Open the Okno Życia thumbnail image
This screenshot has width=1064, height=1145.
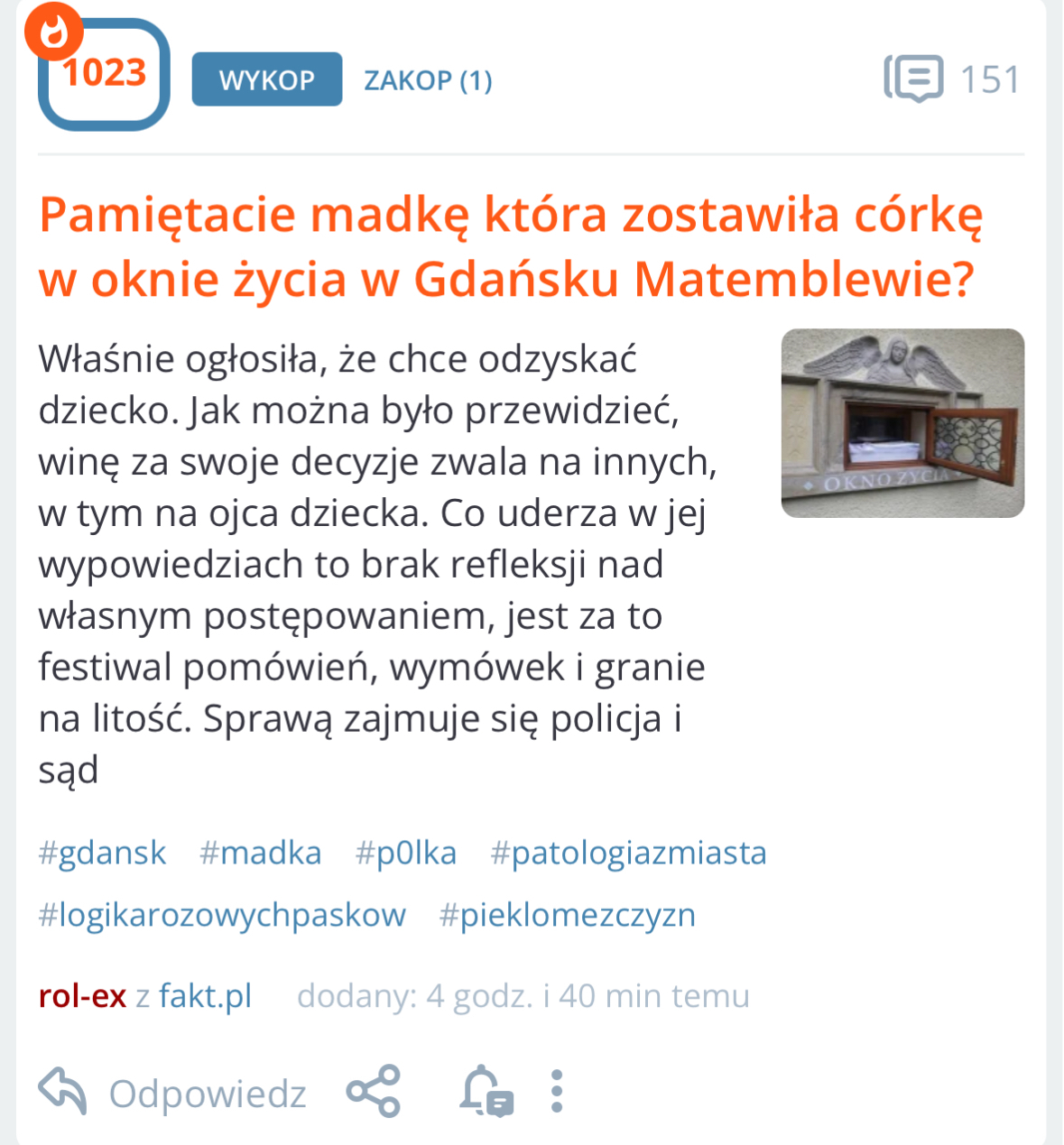point(902,423)
